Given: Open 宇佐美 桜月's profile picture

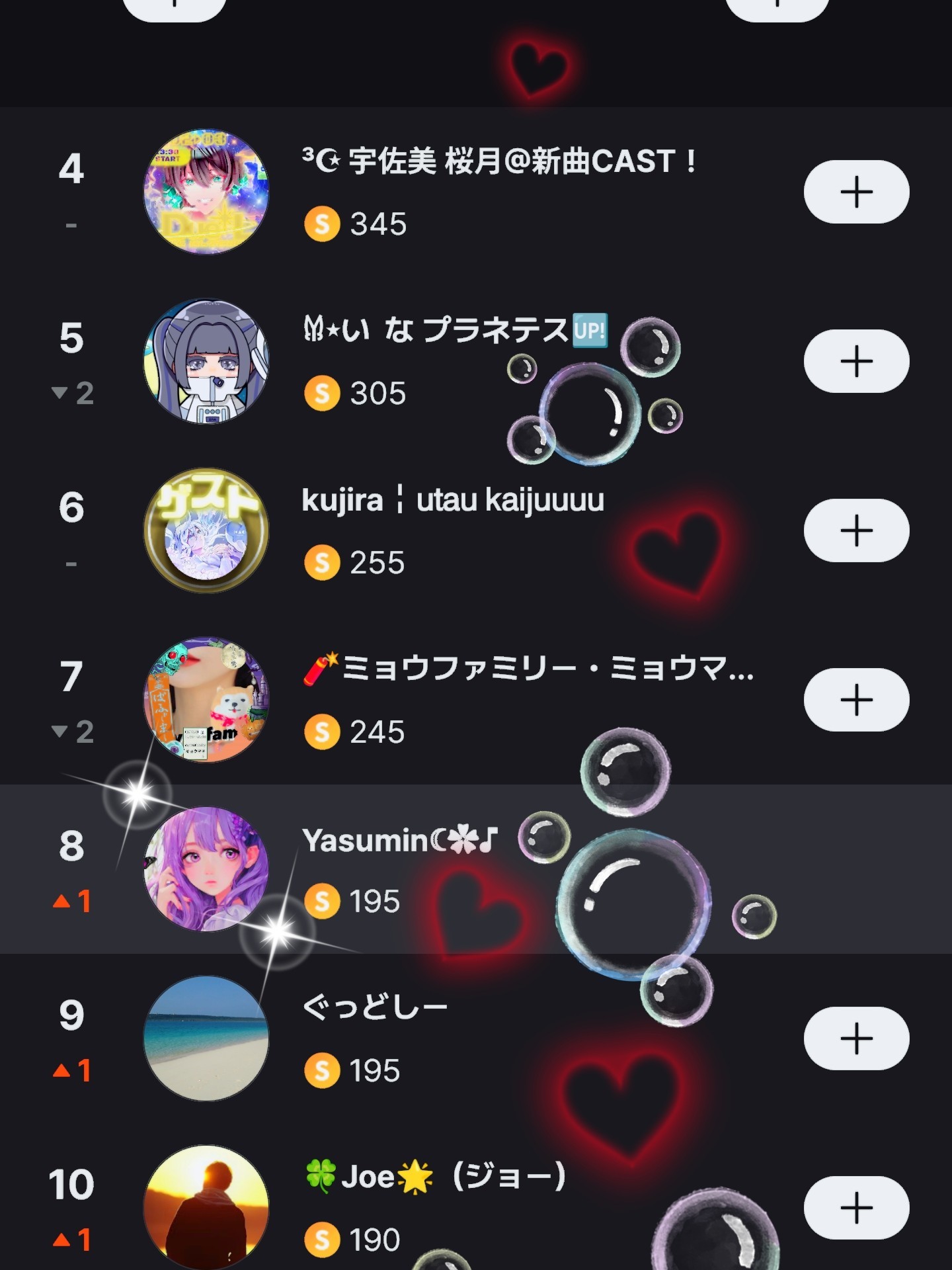Looking at the screenshot, I should point(206,192).
